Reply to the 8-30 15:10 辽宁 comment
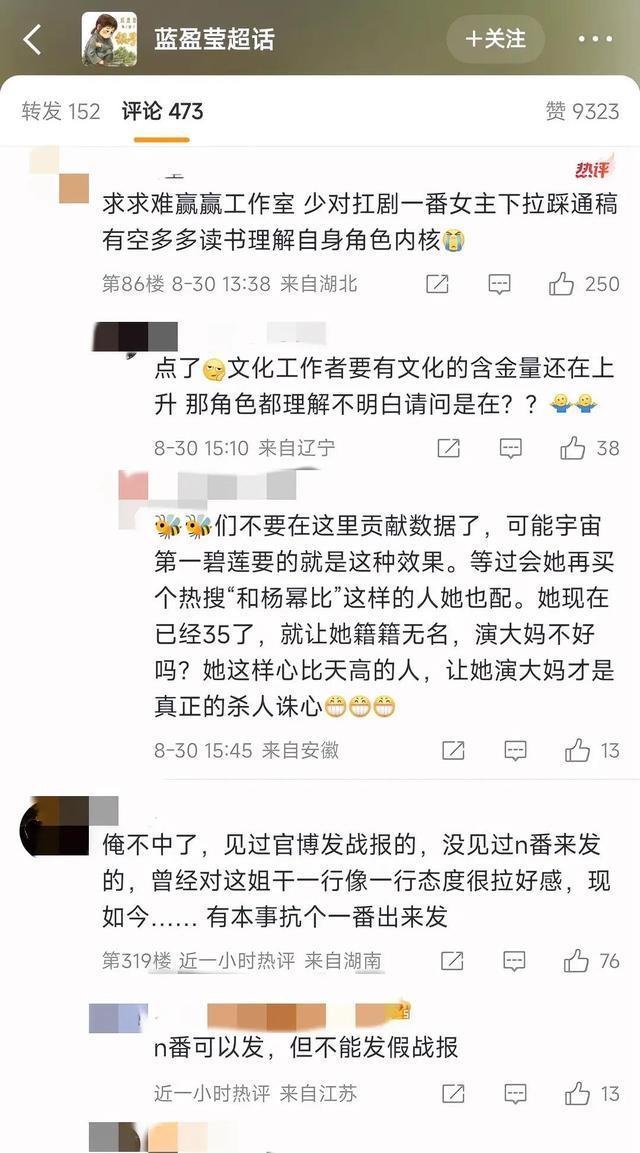The height and width of the screenshot is (1153, 640). click(510, 448)
